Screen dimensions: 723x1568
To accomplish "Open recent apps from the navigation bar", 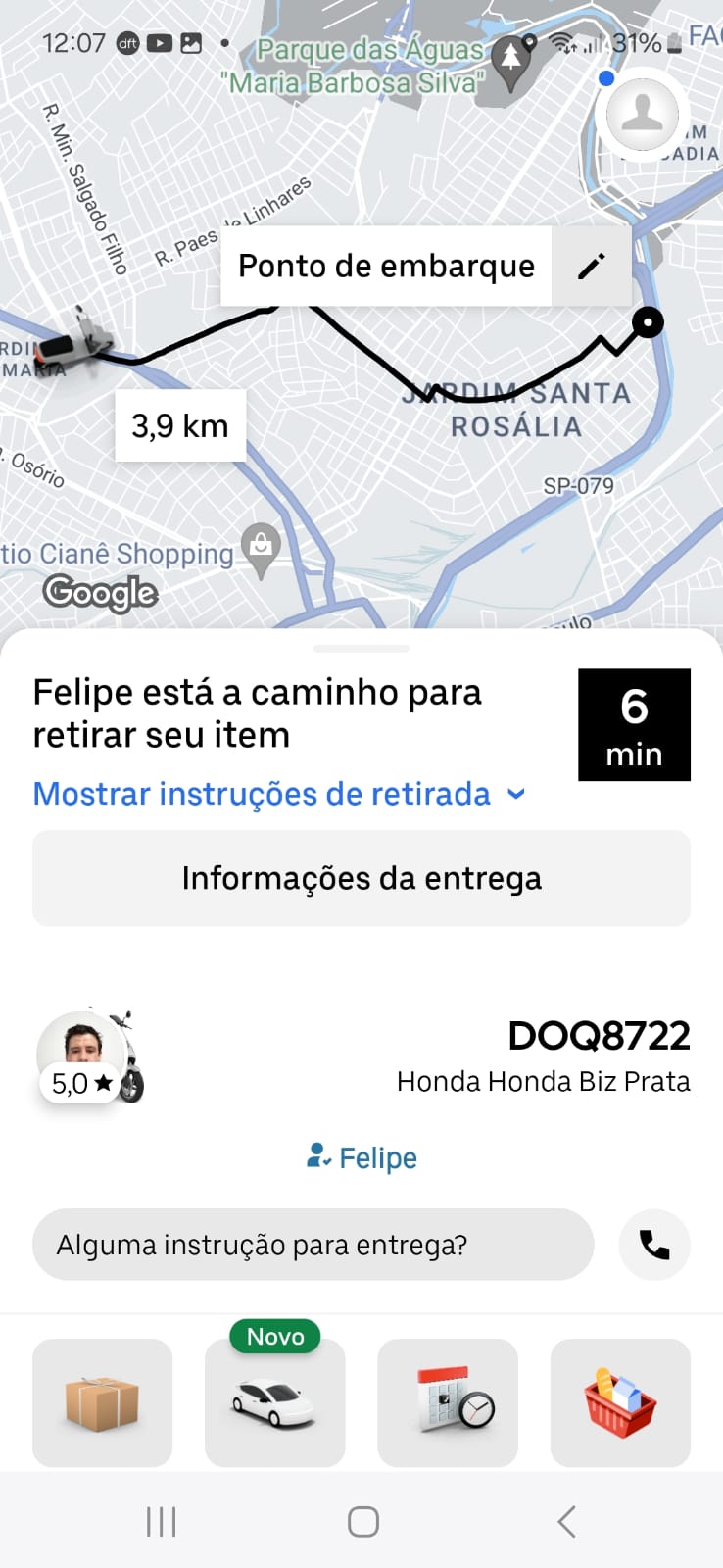I will click(x=161, y=1521).
